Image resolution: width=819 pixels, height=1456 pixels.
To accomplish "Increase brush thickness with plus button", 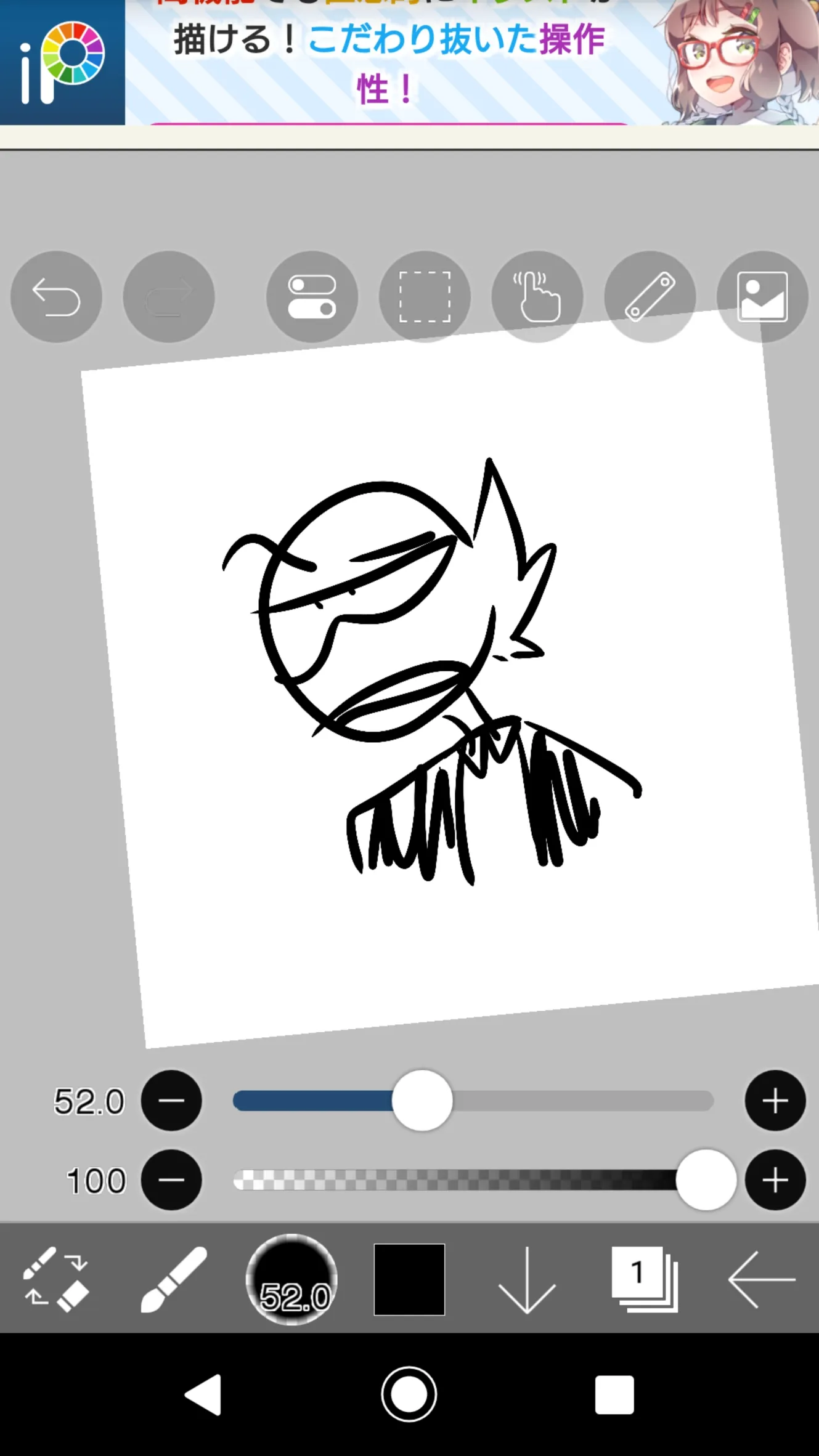I will (775, 1101).
